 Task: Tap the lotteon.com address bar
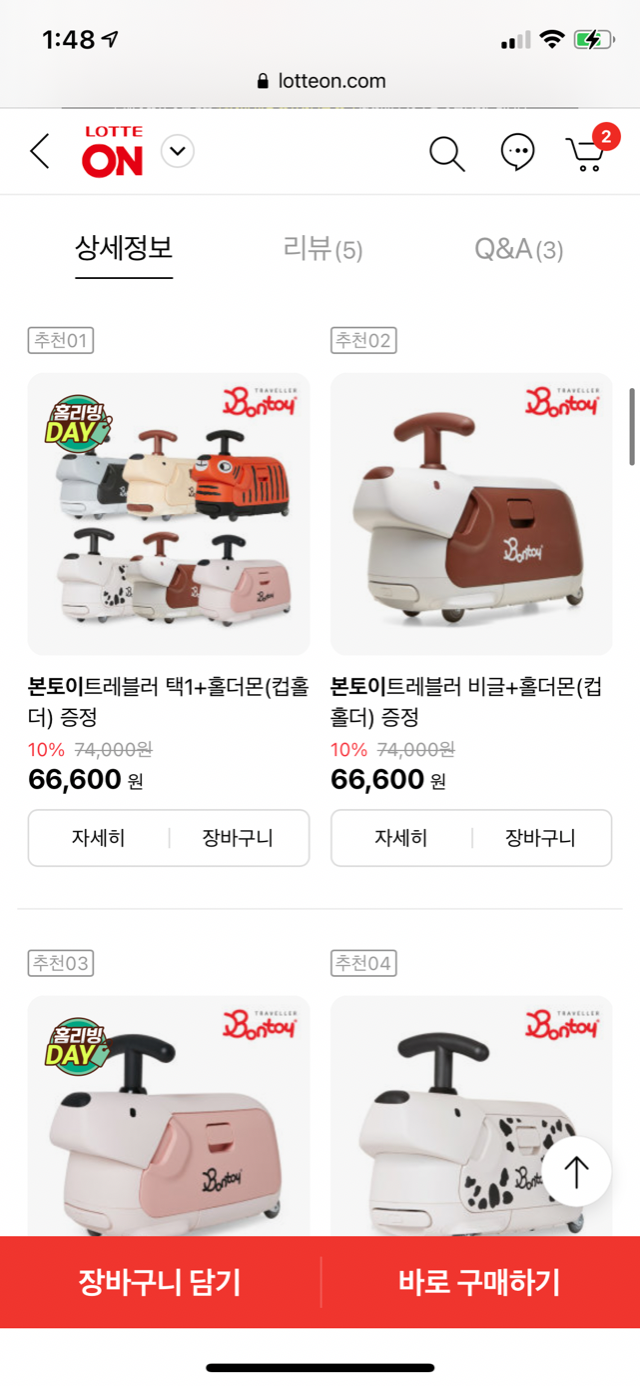[x=320, y=81]
